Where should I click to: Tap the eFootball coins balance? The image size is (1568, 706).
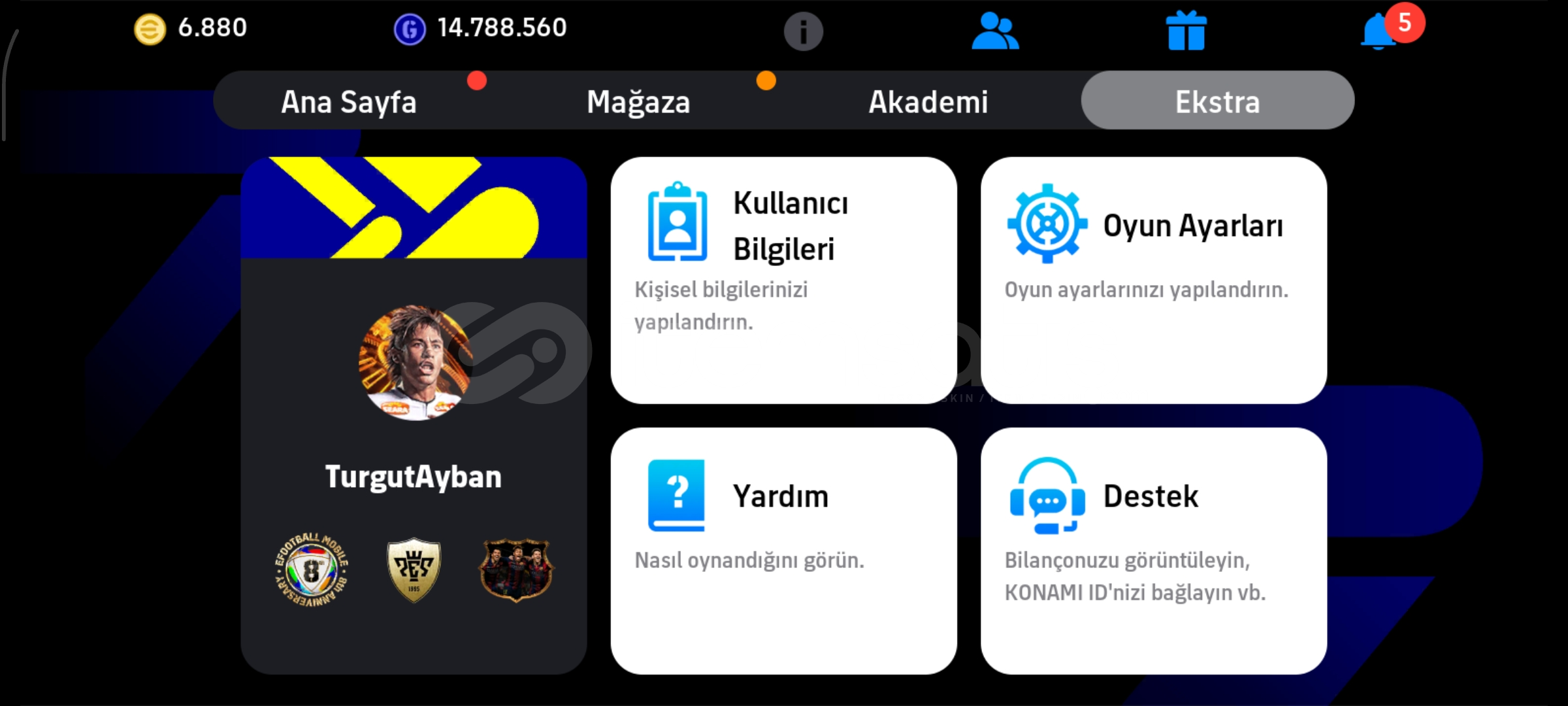(x=191, y=28)
